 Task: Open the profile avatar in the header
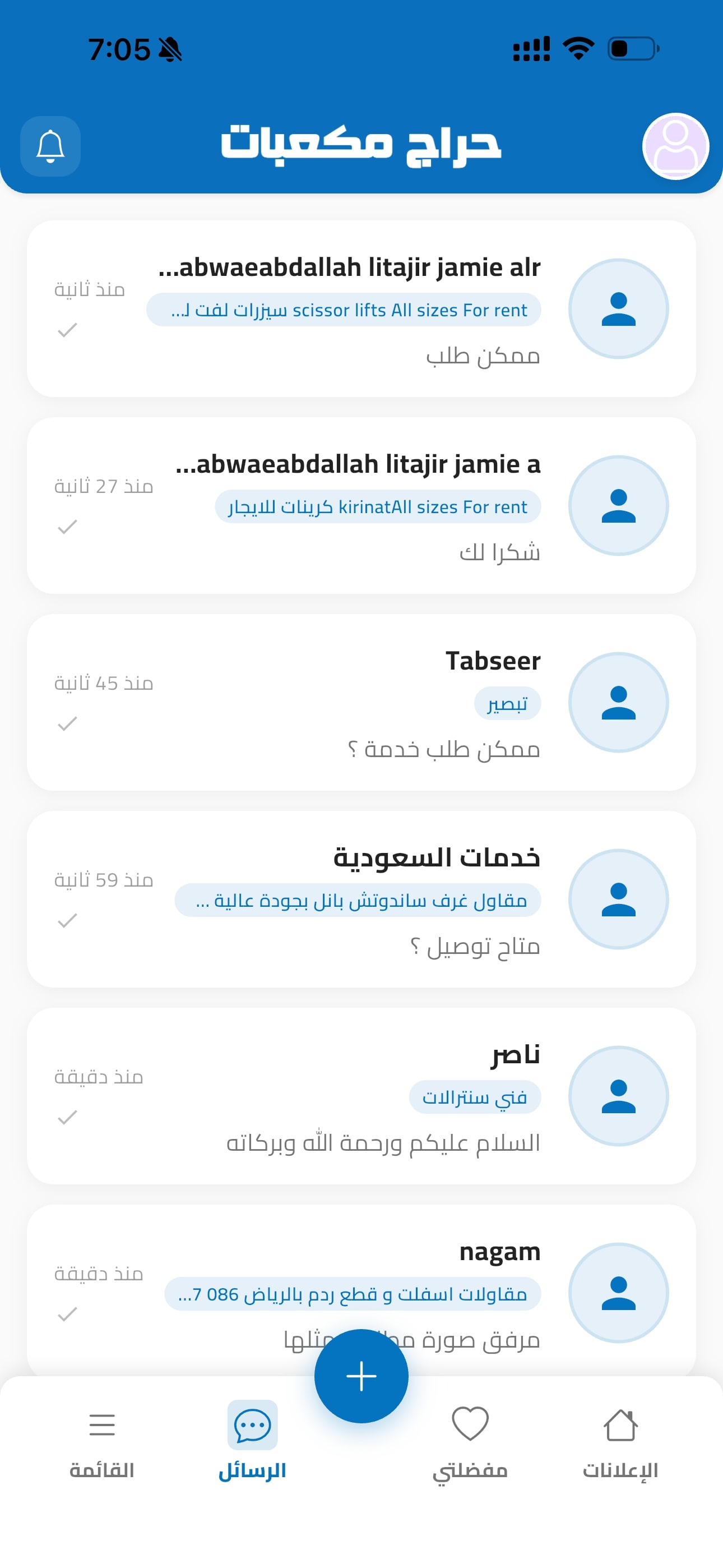tap(675, 147)
